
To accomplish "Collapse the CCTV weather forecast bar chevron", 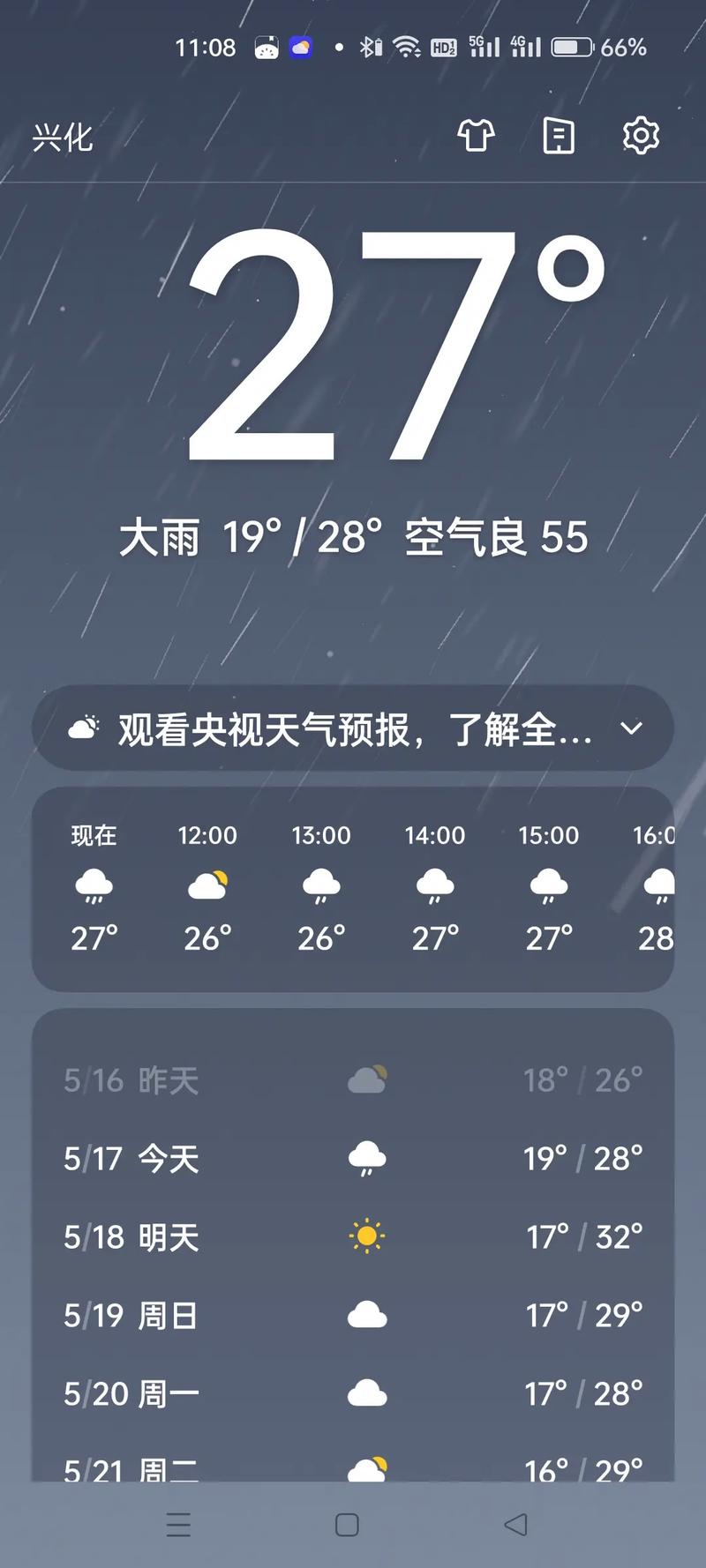I will point(632,728).
